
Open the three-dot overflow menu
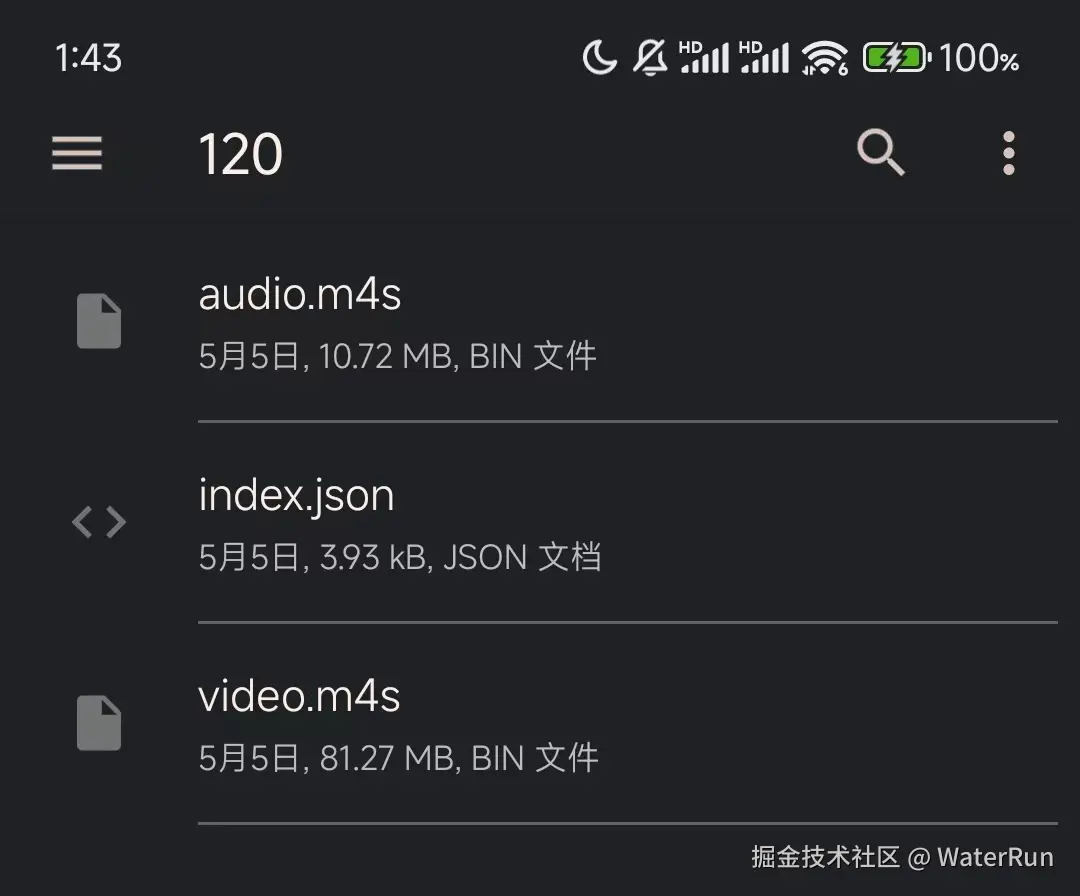1008,153
